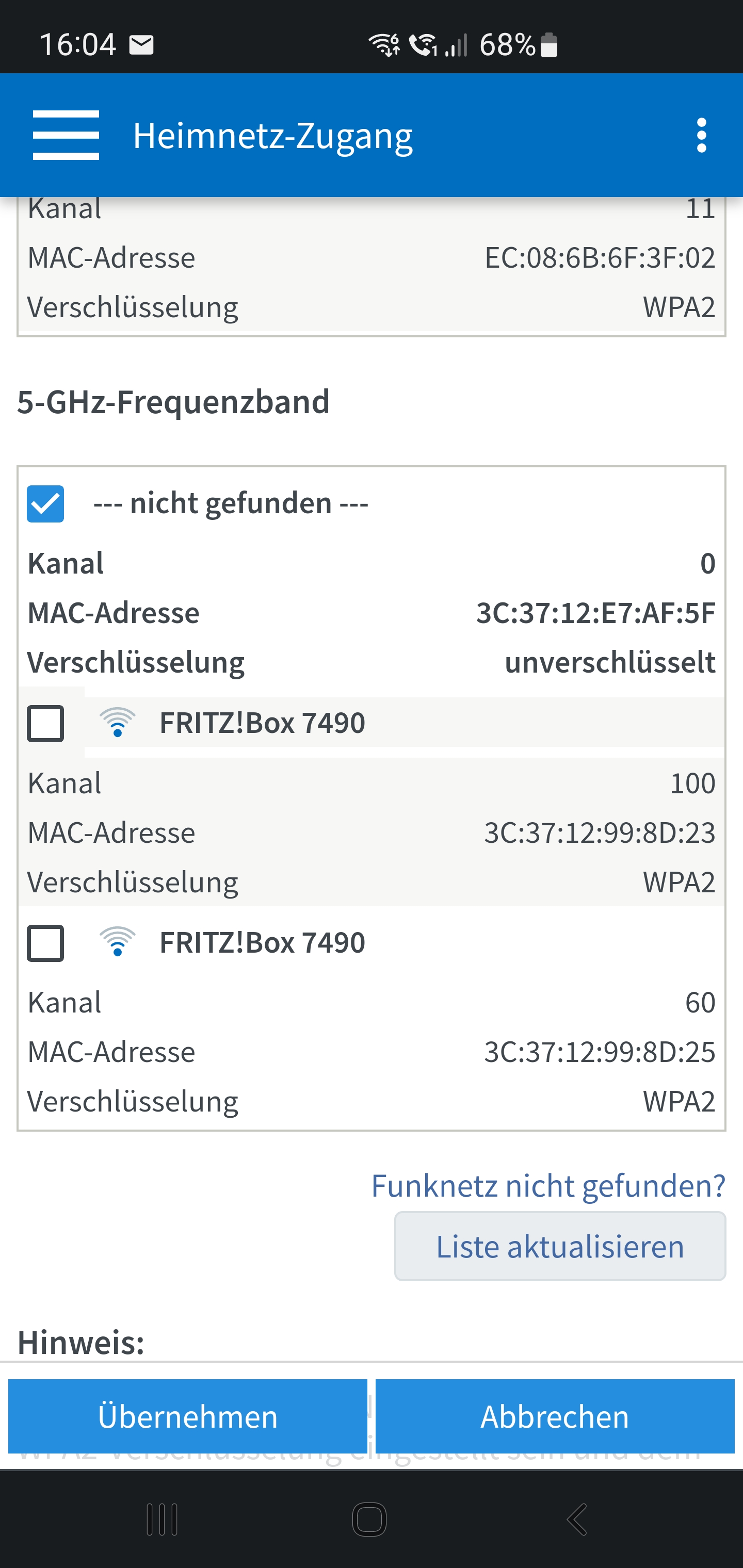The width and height of the screenshot is (743, 1568).
Task: Cancel with the Abbrechen button
Action: click(x=555, y=1416)
